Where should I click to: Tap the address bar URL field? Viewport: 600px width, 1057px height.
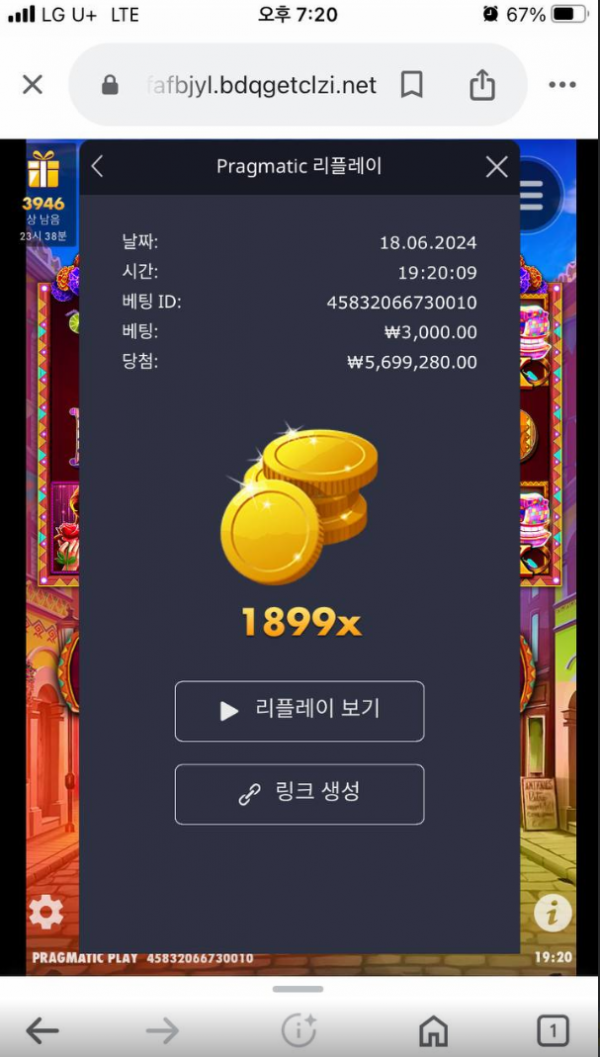[x=260, y=85]
